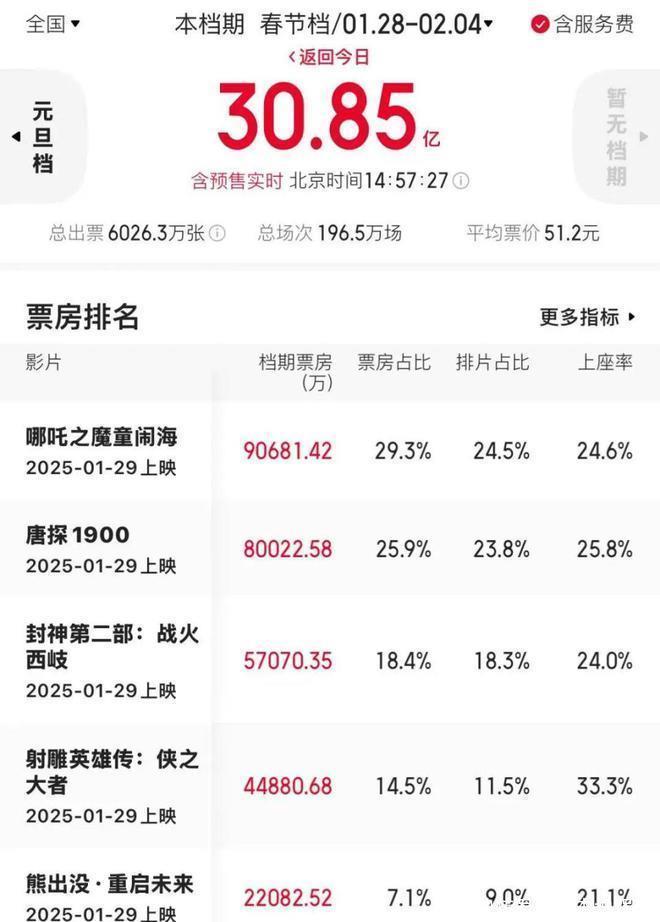The height and width of the screenshot is (922, 660).
Task: Open the info icon beside 总出票
Action: click(217, 234)
